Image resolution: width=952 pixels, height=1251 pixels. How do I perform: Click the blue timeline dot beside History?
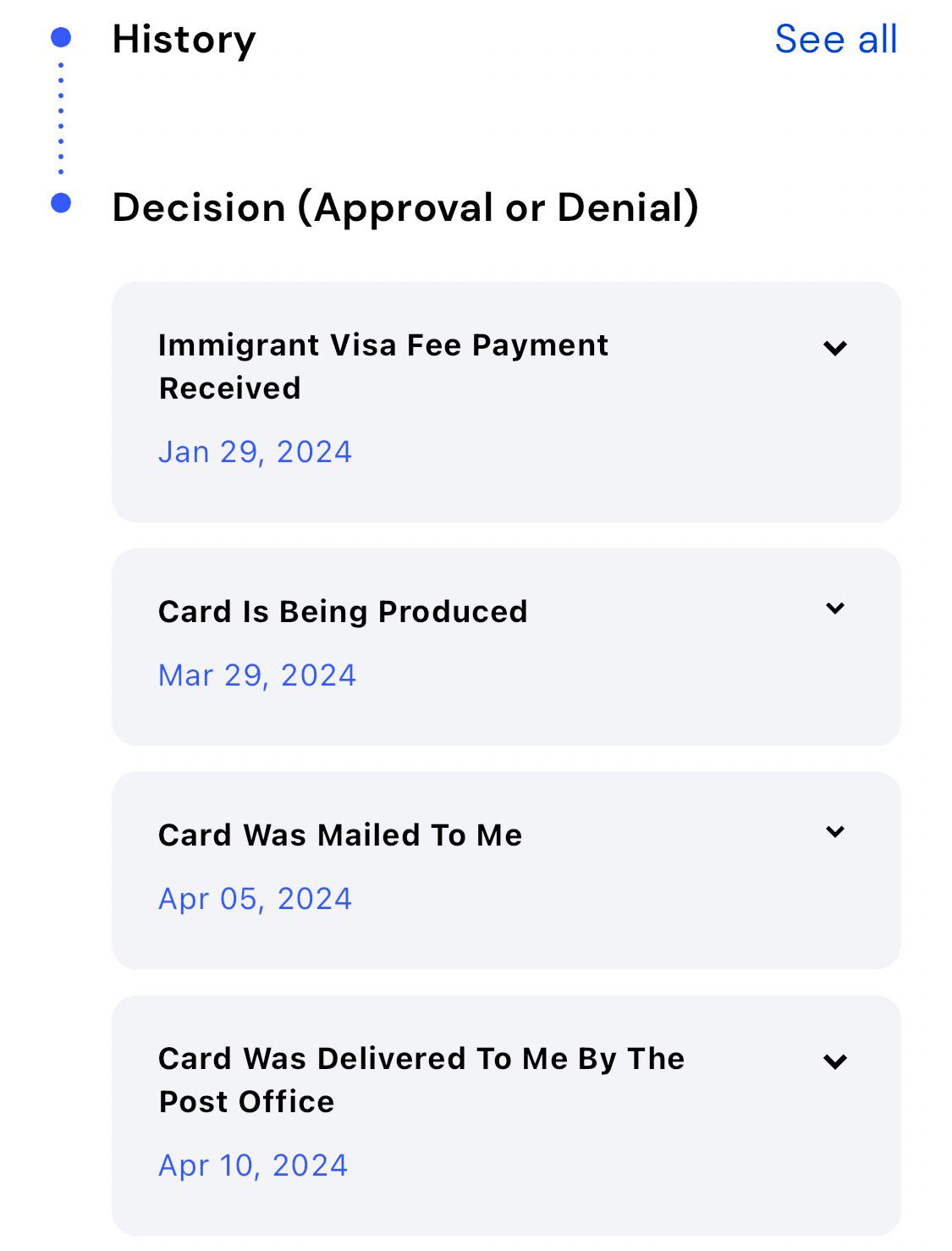click(60, 36)
